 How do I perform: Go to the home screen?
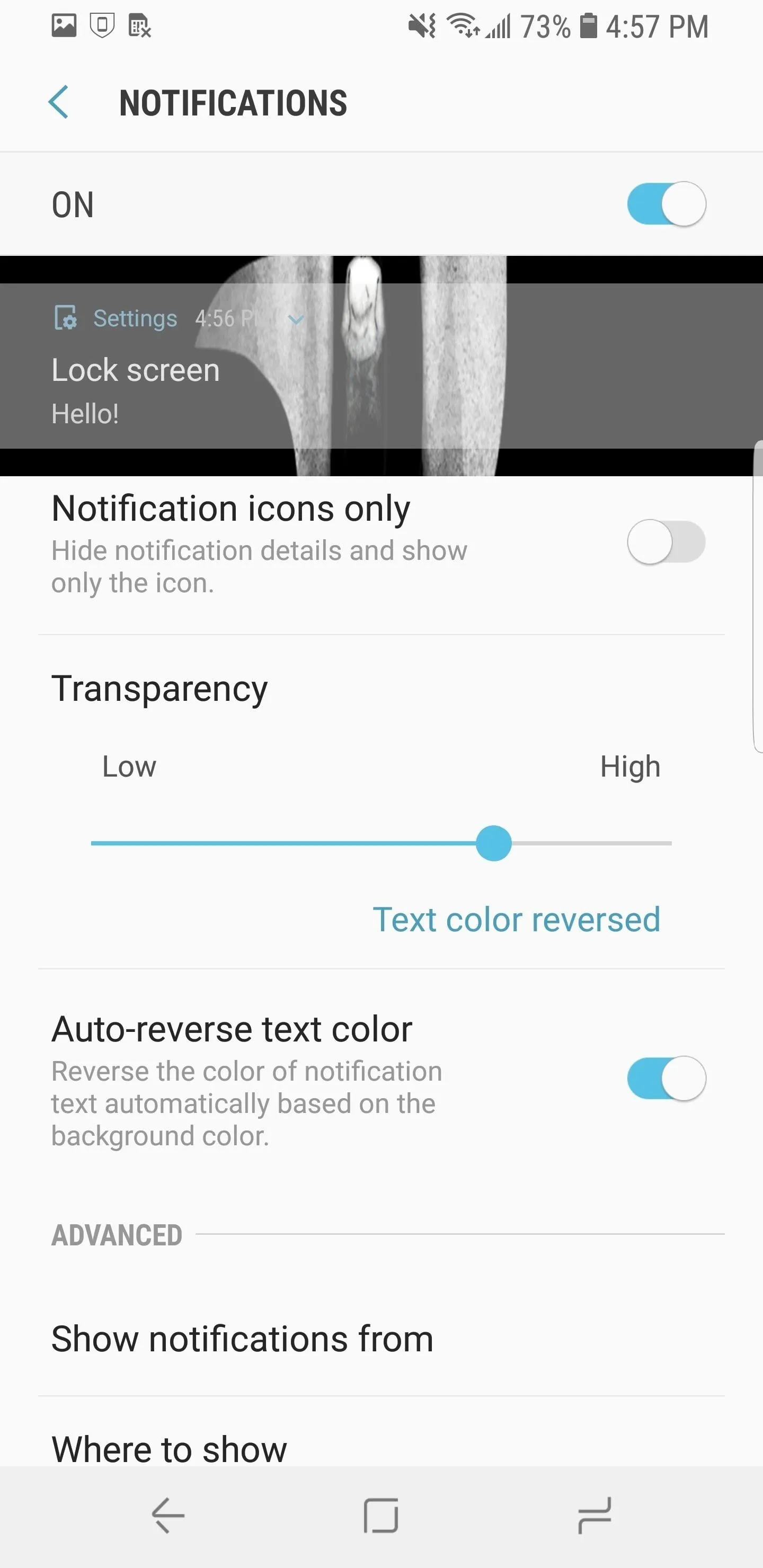click(x=381, y=1515)
